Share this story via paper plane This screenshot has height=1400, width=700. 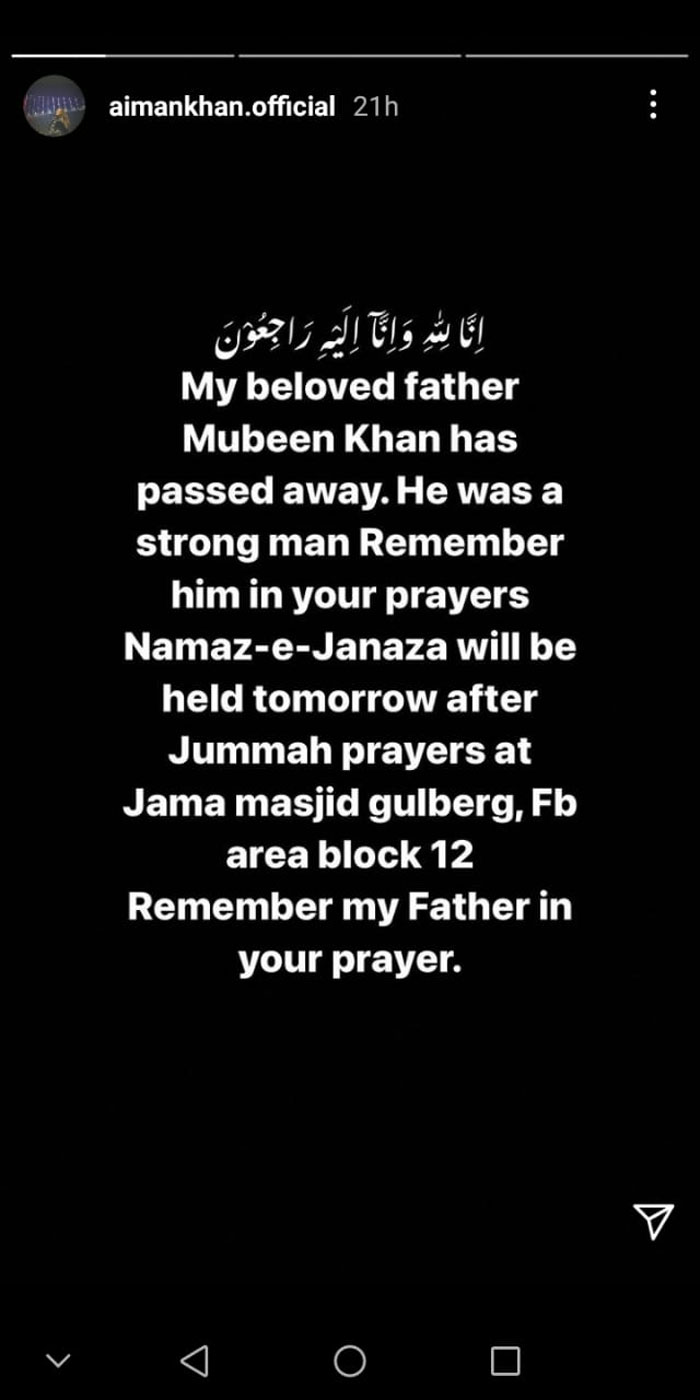coord(653,1221)
